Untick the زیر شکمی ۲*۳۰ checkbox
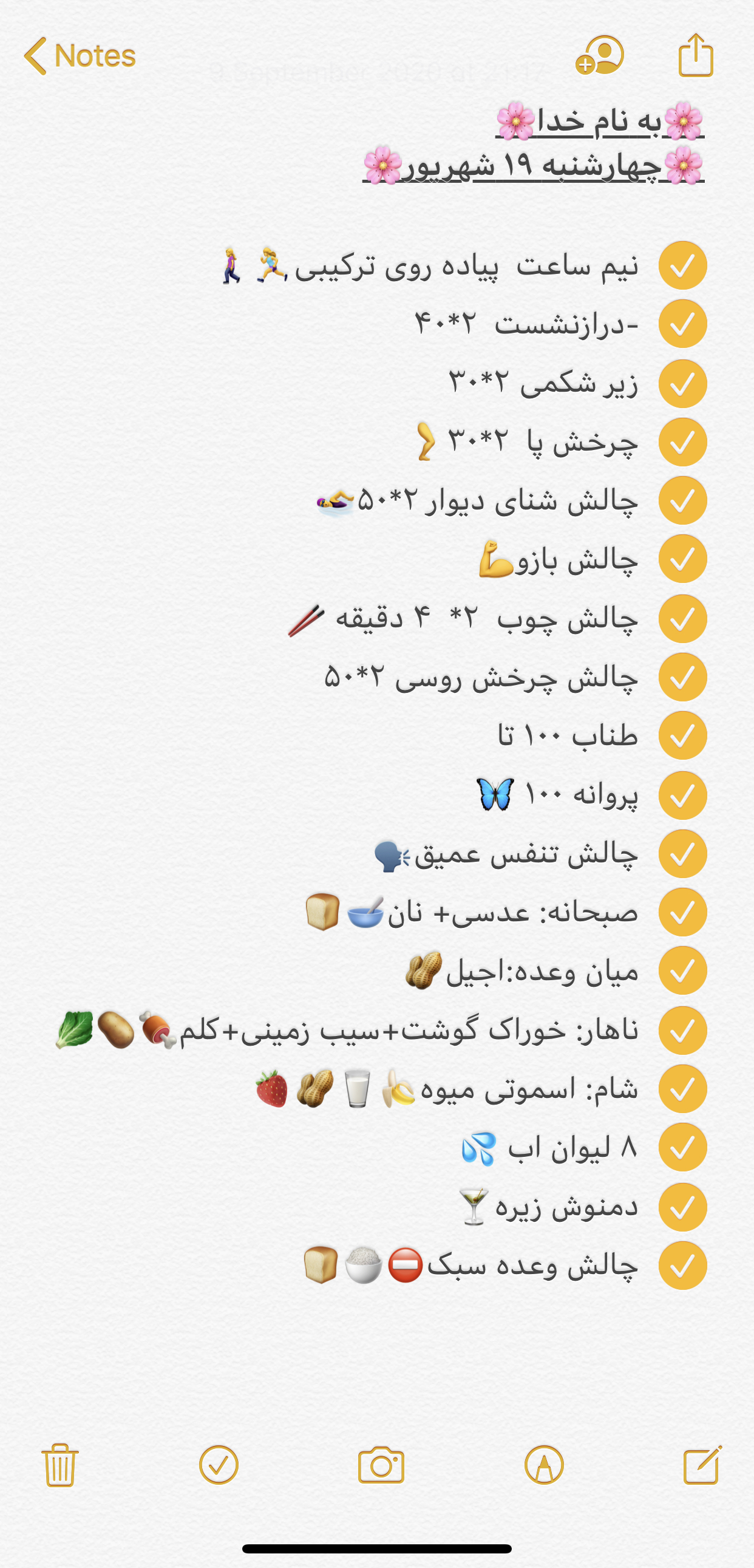 [683, 383]
